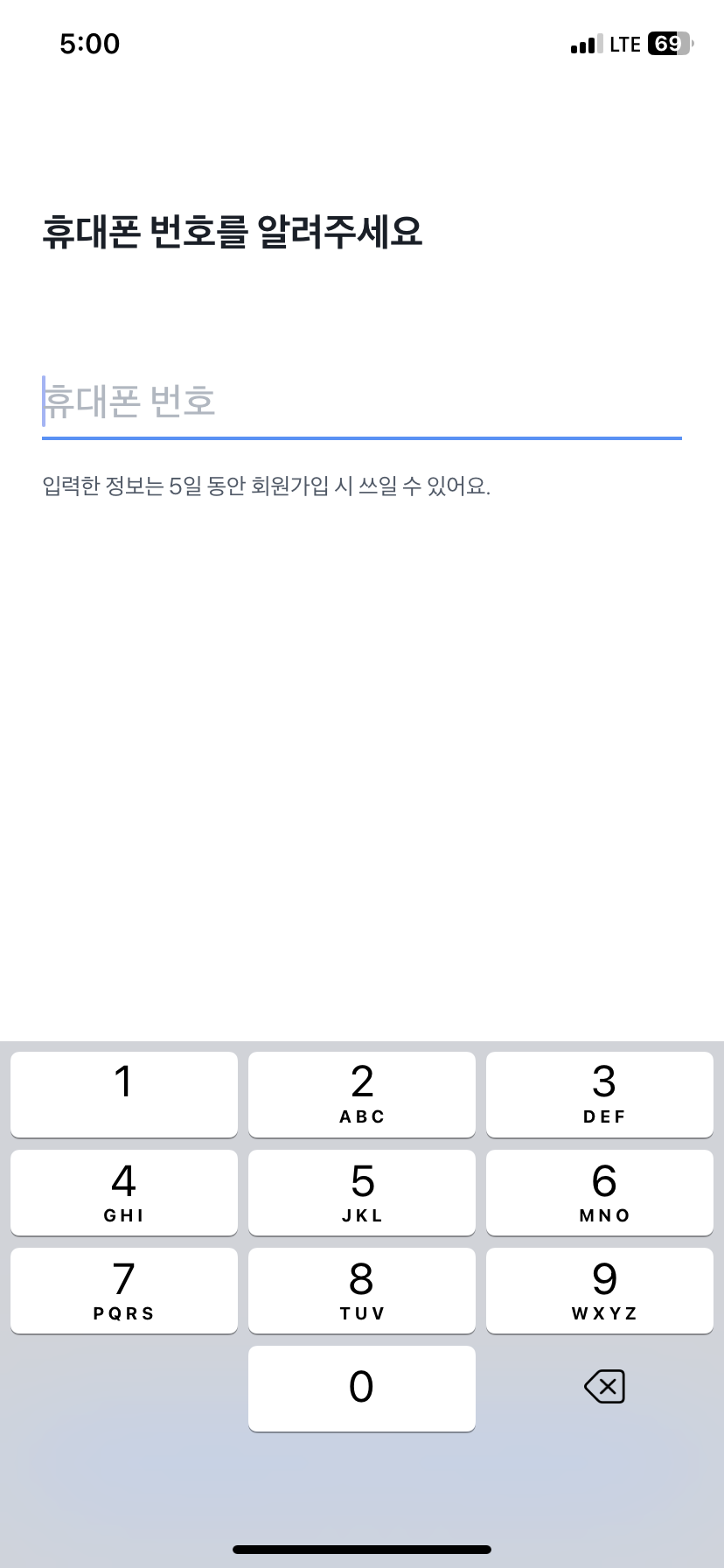The height and width of the screenshot is (1568, 724).
Task: Tap the number 3 DEF key
Action: tap(600, 1094)
